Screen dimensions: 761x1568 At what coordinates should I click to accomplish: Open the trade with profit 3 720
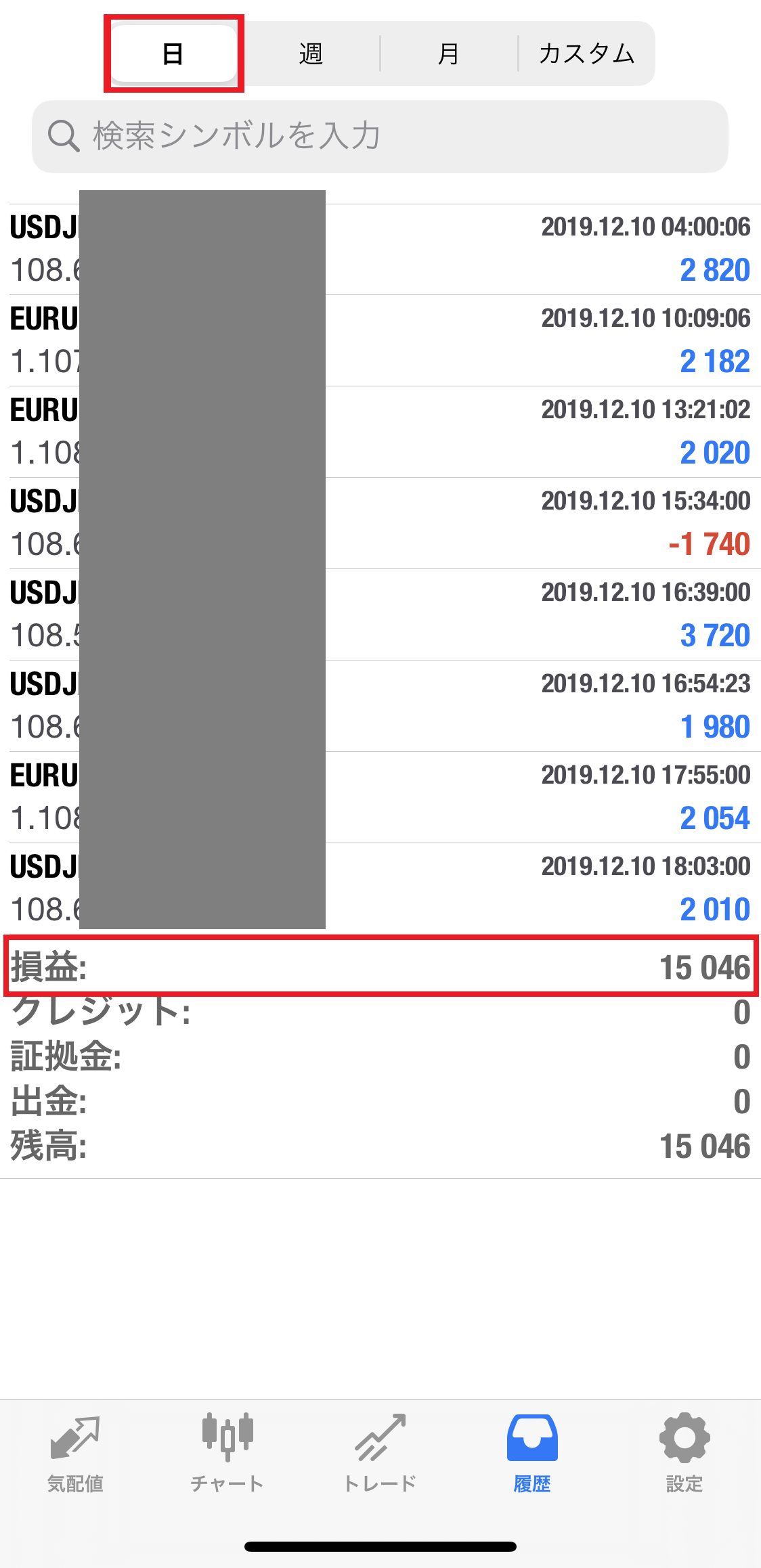380,614
